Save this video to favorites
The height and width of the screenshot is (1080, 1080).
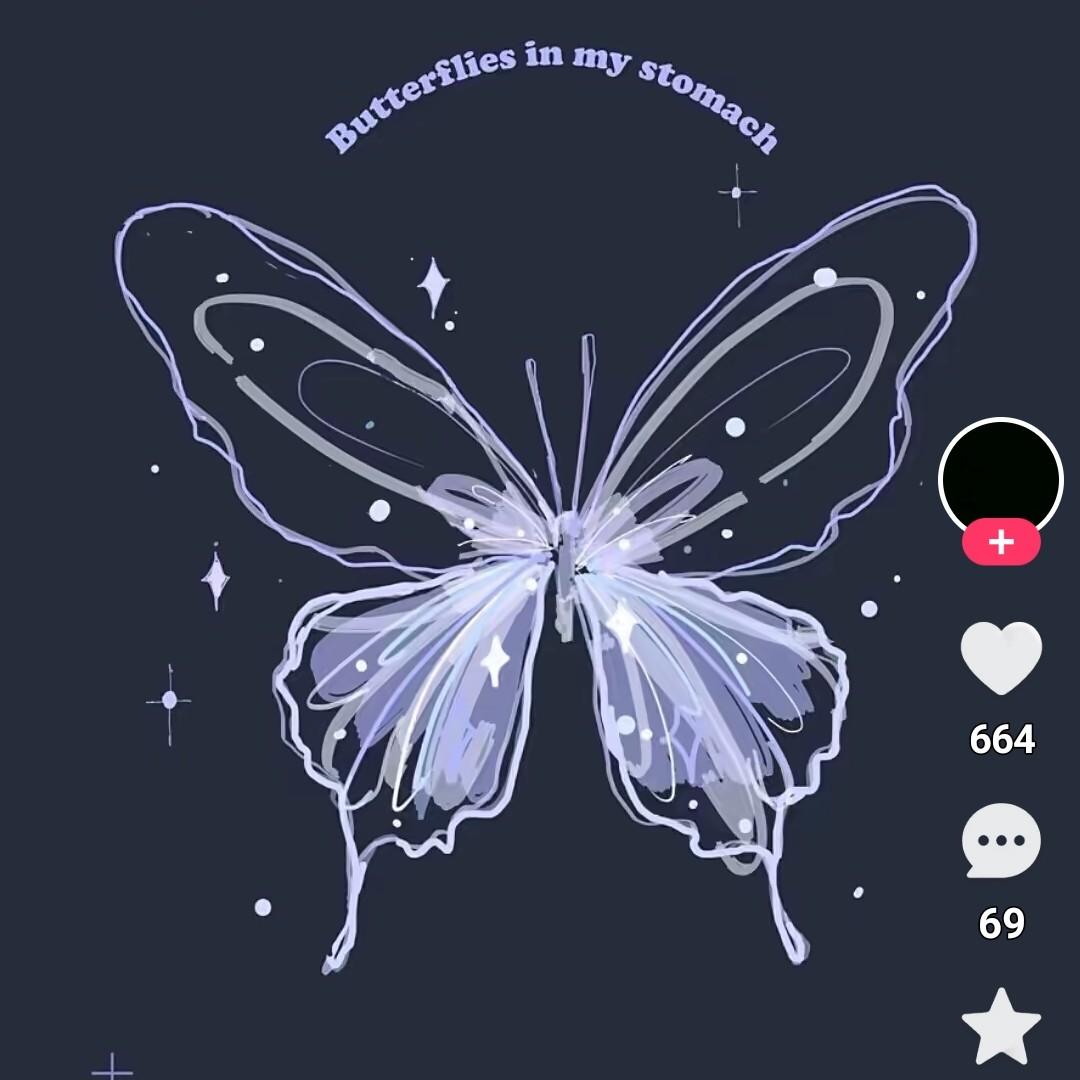pos(1001,1026)
